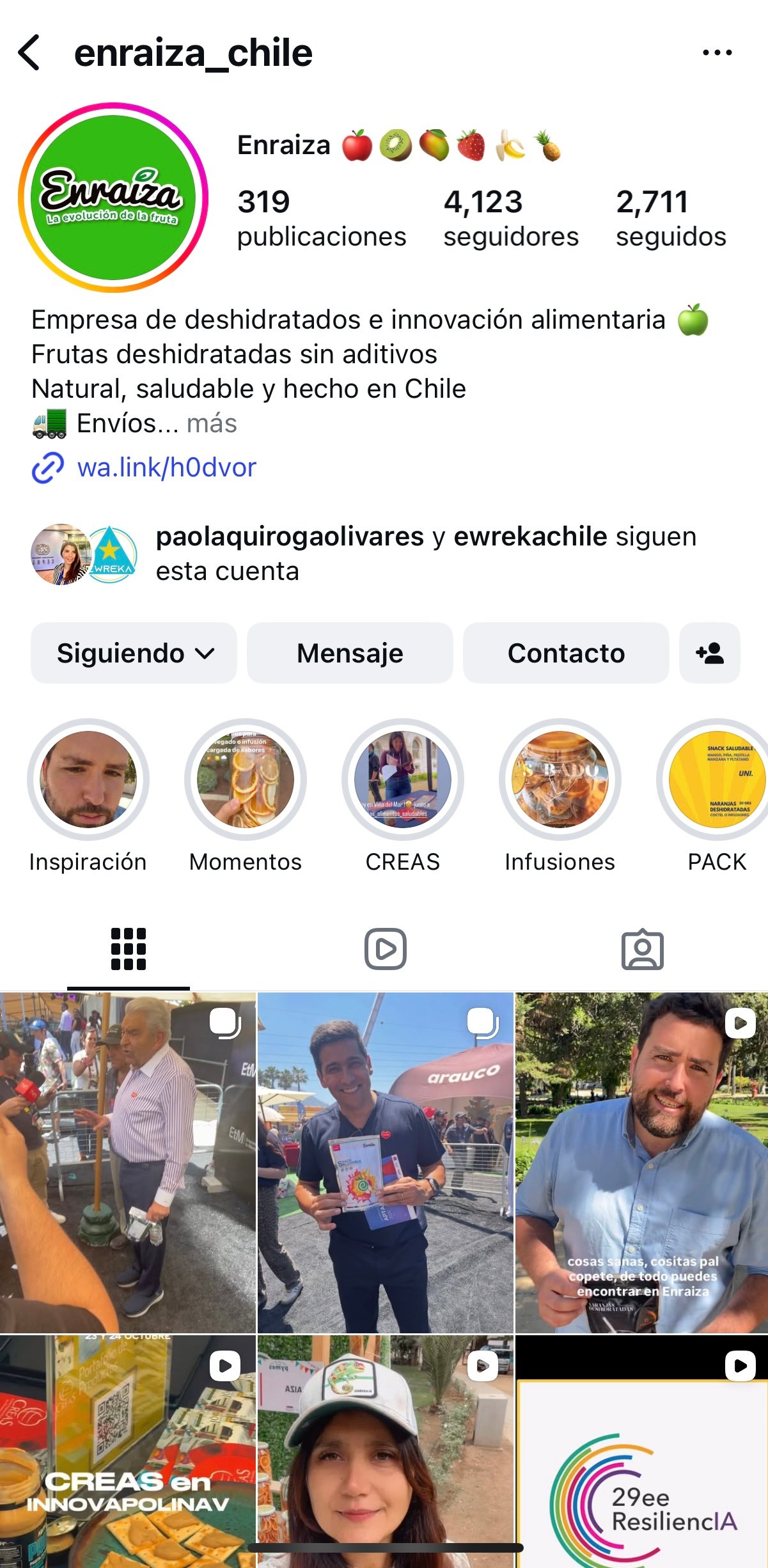
Task: Expand the bio with más
Action: click(x=212, y=423)
